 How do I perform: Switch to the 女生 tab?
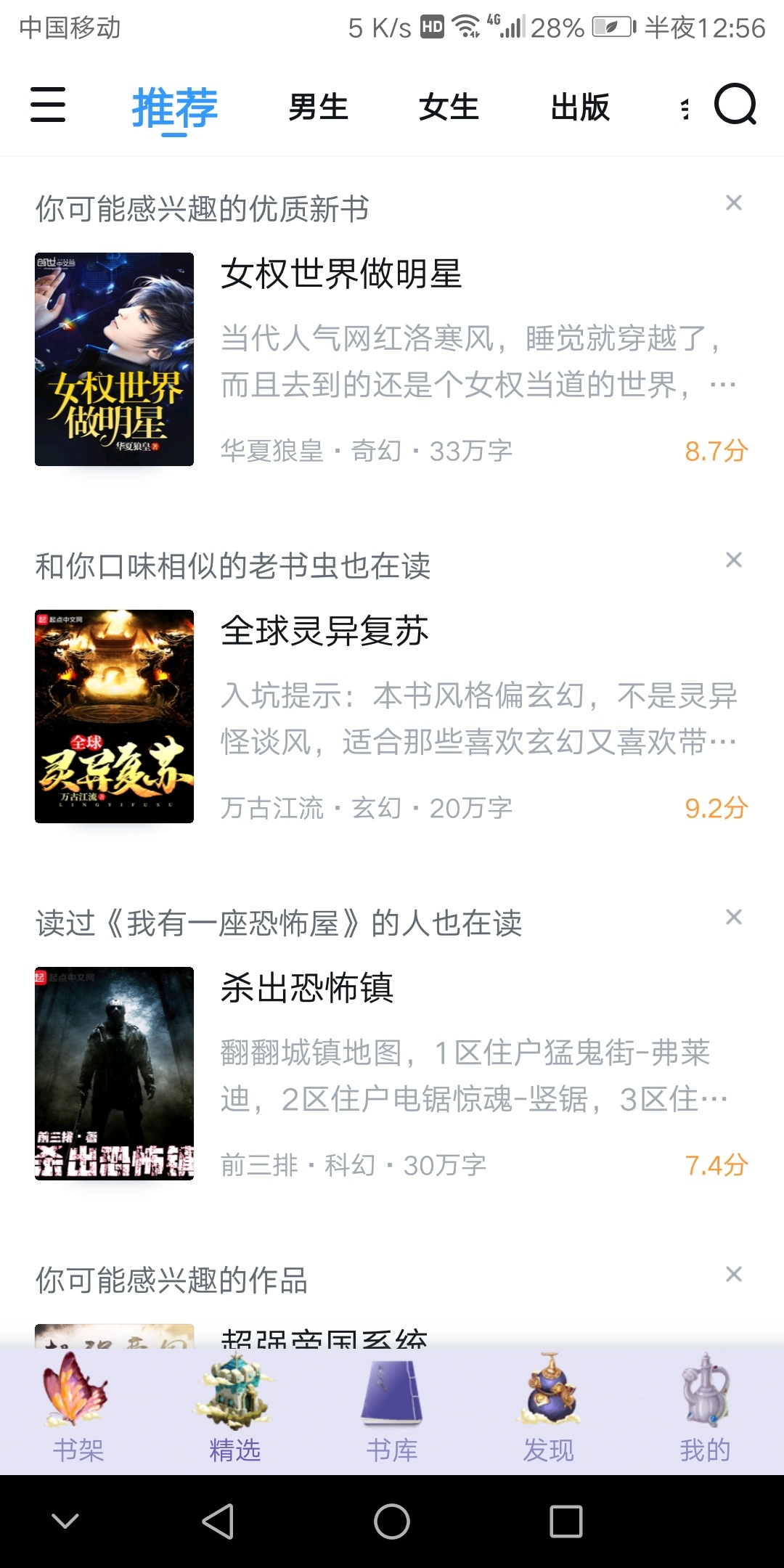point(449,107)
